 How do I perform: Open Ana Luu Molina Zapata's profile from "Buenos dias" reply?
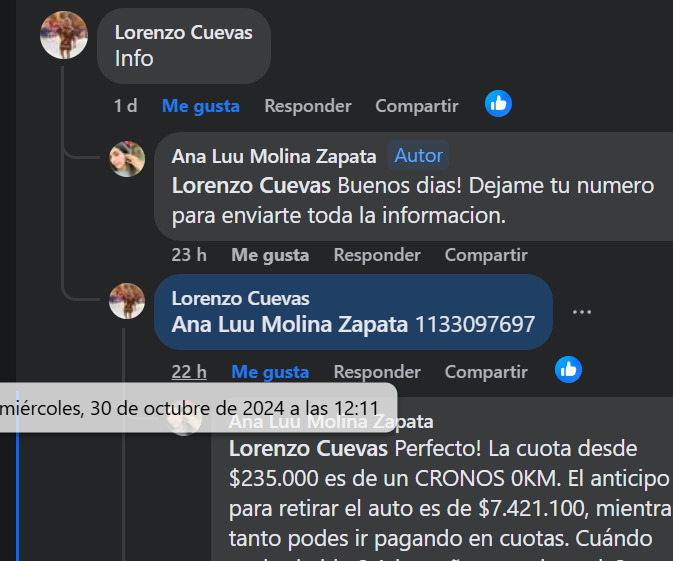(x=273, y=156)
